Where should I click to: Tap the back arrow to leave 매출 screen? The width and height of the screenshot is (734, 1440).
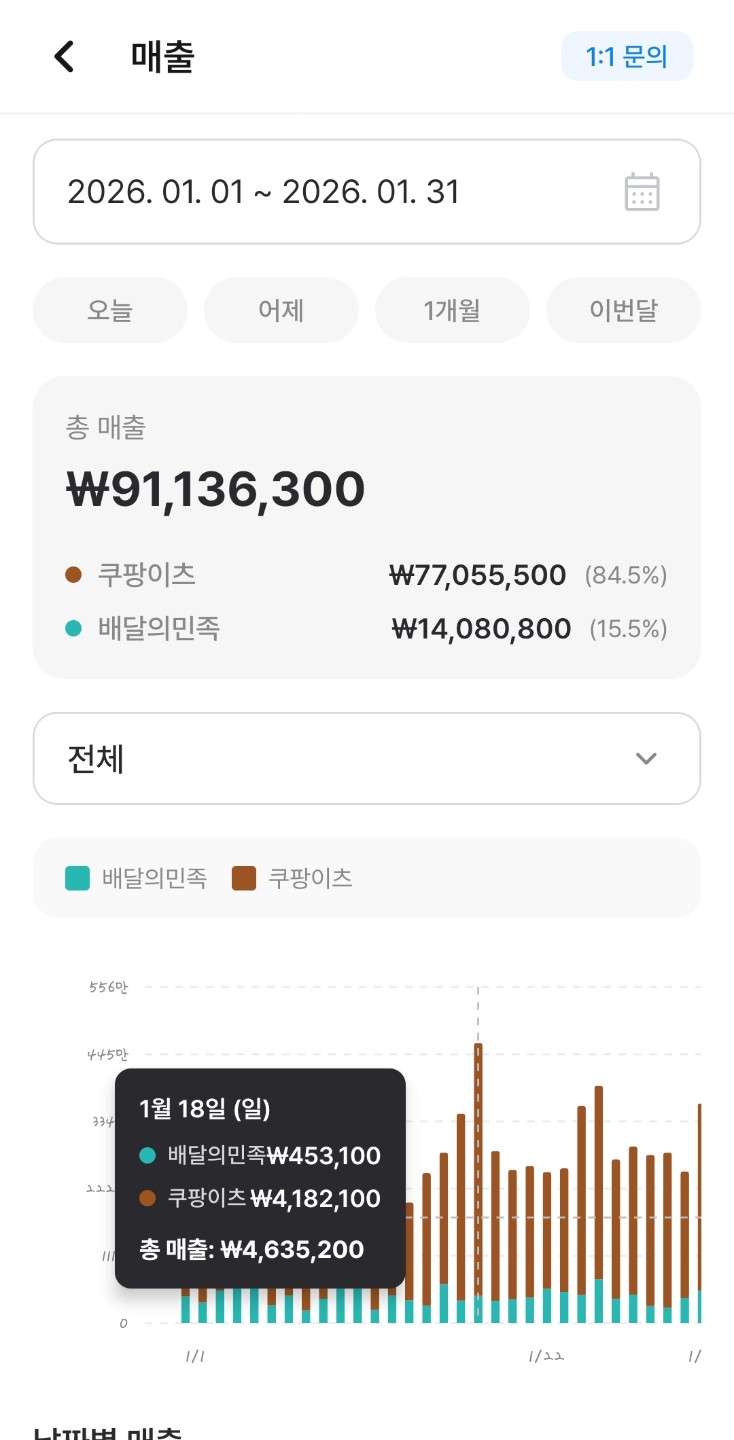click(x=63, y=56)
